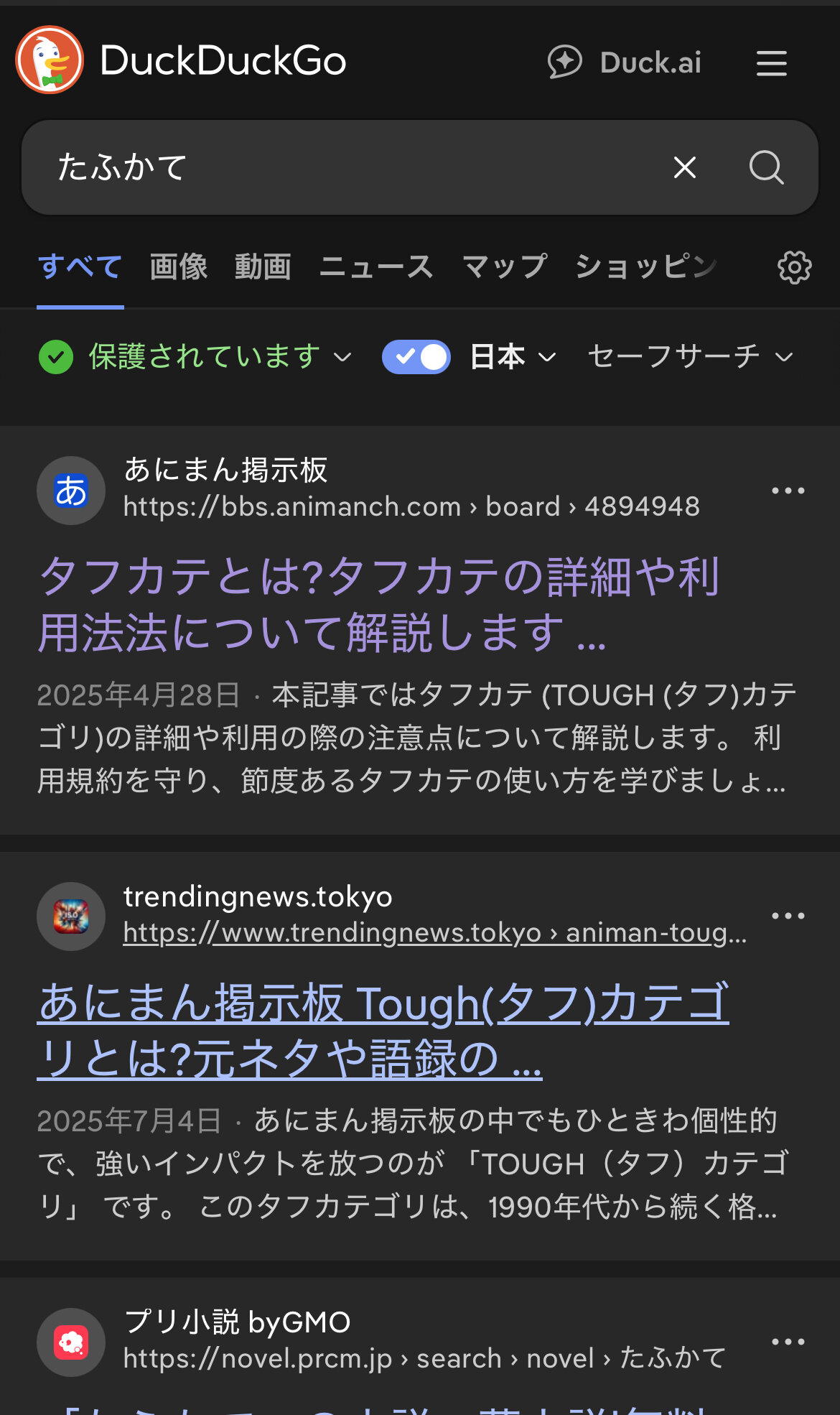Open the 日本 region dropdown
Image resolution: width=840 pixels, height=1415 pixels.
(x=513, y=357)
